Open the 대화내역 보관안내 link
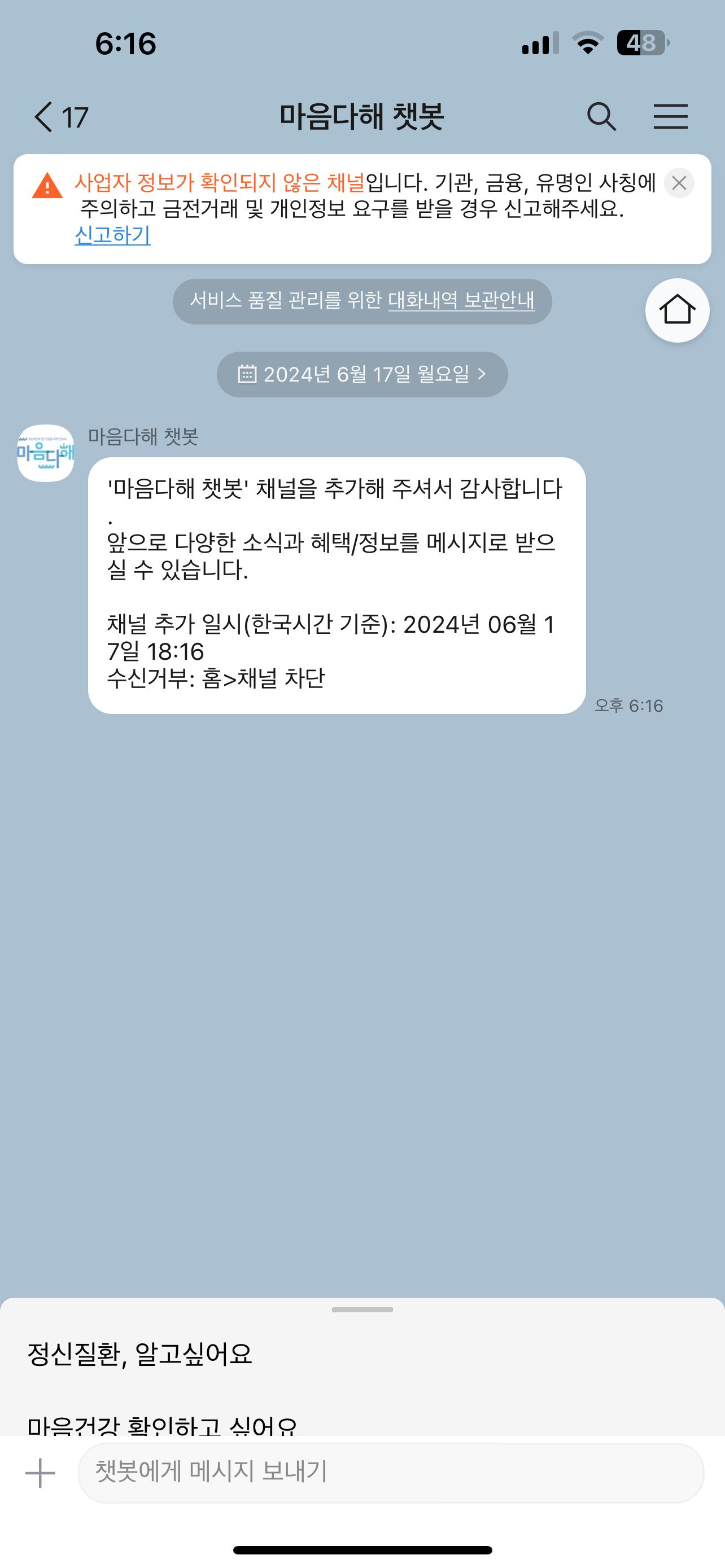Image resolution: width=725 pixels, height=1568 pixels. (461, 300)
